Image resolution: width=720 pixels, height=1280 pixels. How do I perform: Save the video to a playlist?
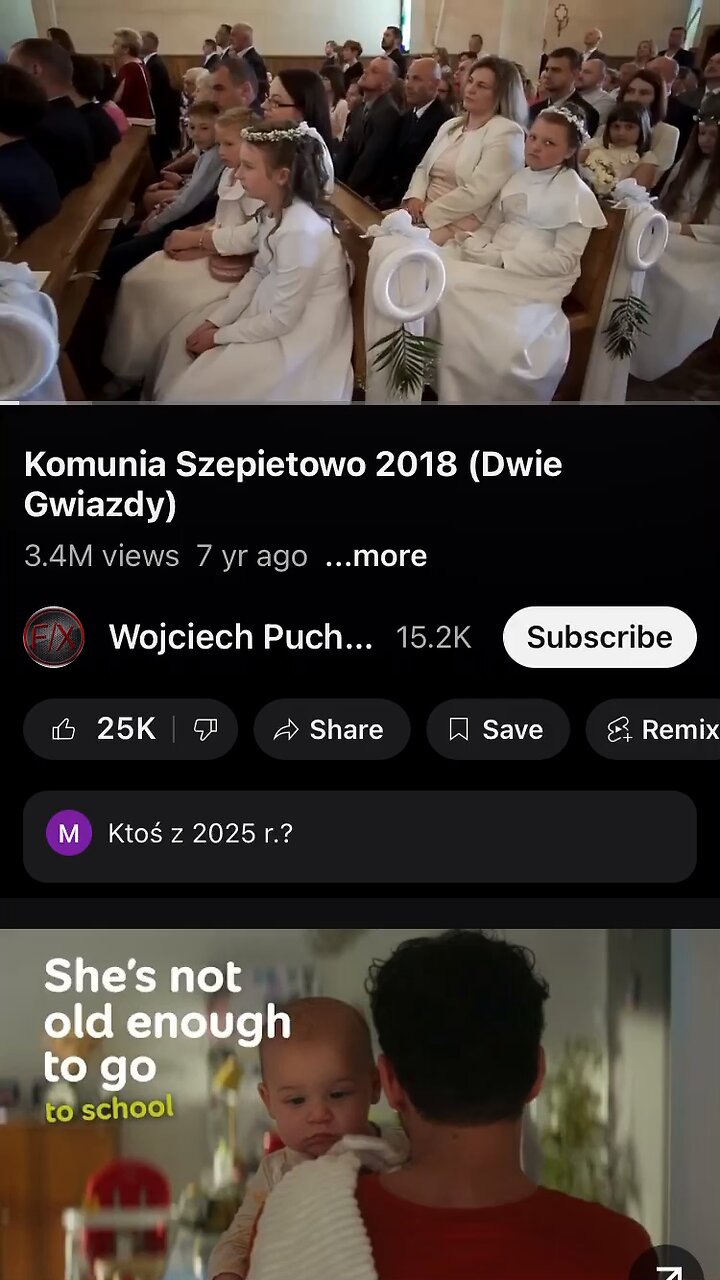click(498, 730)
